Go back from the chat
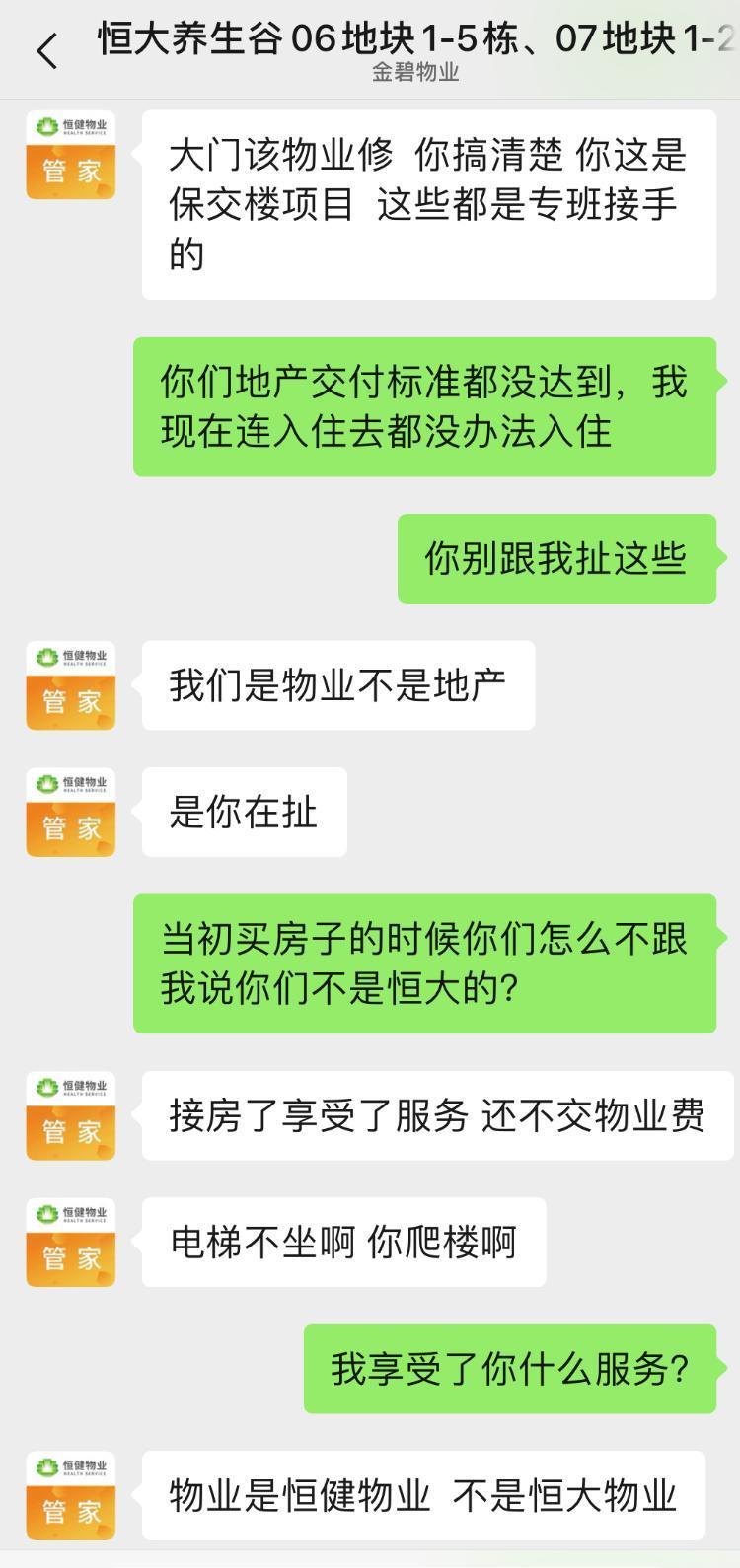The height and width of the screenshot is (1568, 740). pyautogui.click(x=46, y=51)
